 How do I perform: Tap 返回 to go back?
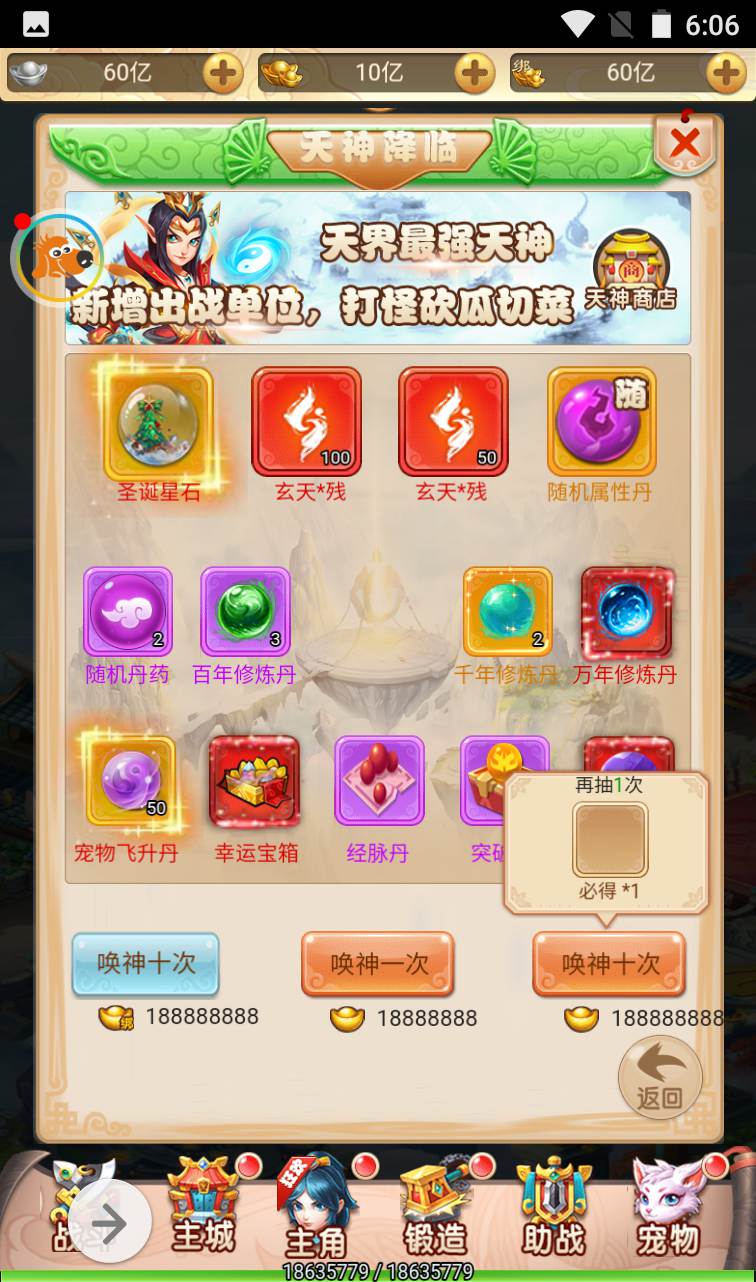click(x=659, y=1077)
